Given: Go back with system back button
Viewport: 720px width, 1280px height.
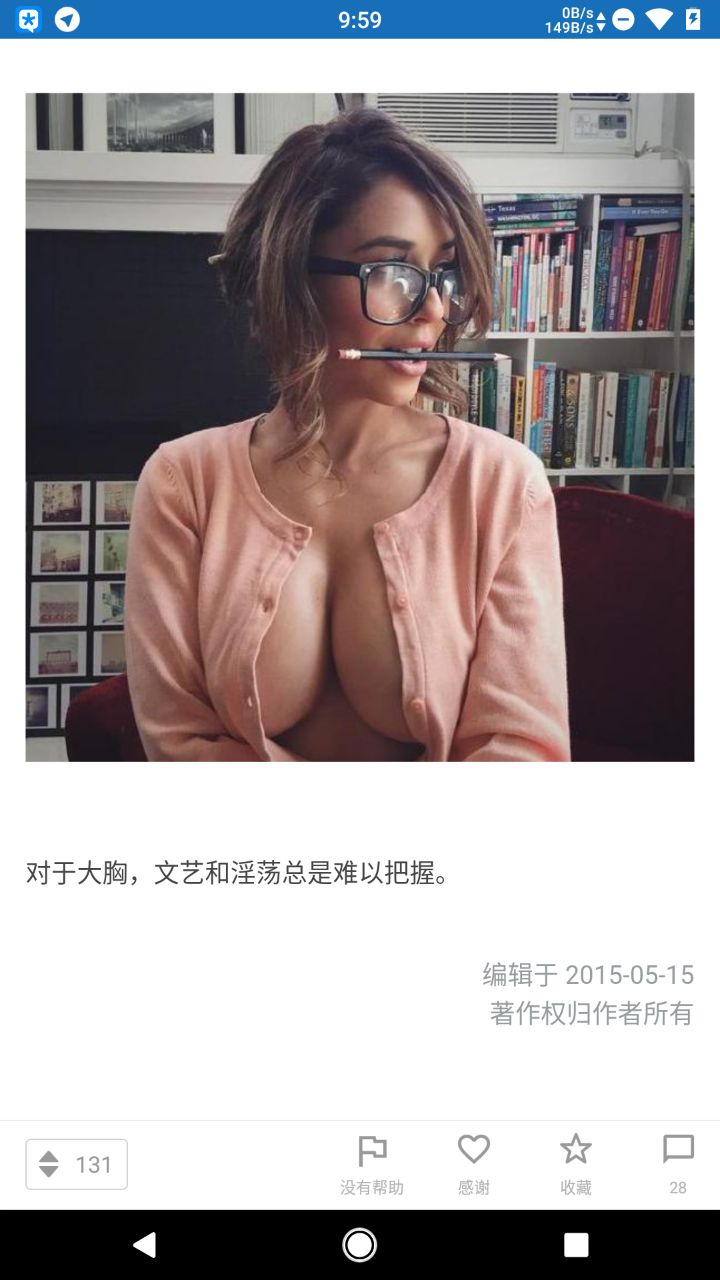Looking at the screenshot, I should tap(144, 1244).
